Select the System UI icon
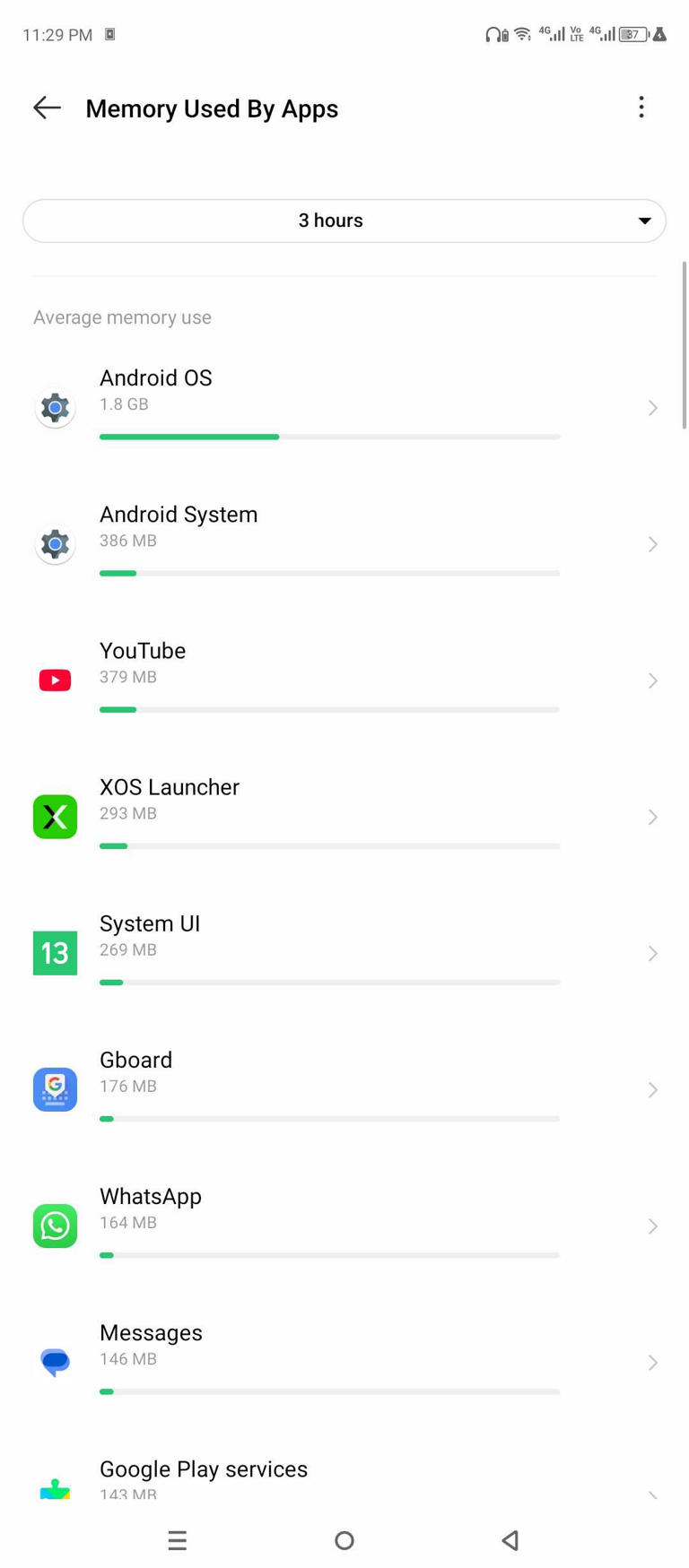This screenshot has width=689, height=1568. coord(55,953)
